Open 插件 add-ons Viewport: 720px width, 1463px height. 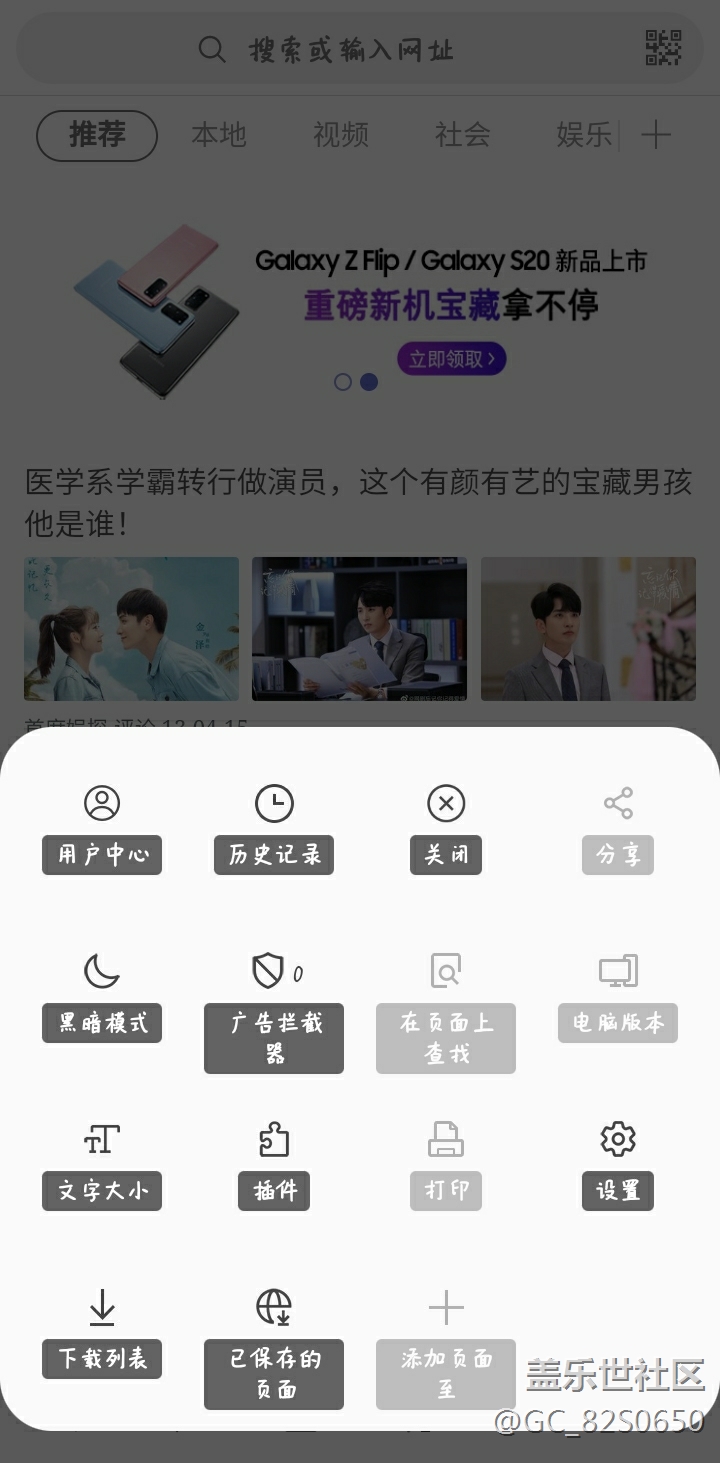[274, 1163]
